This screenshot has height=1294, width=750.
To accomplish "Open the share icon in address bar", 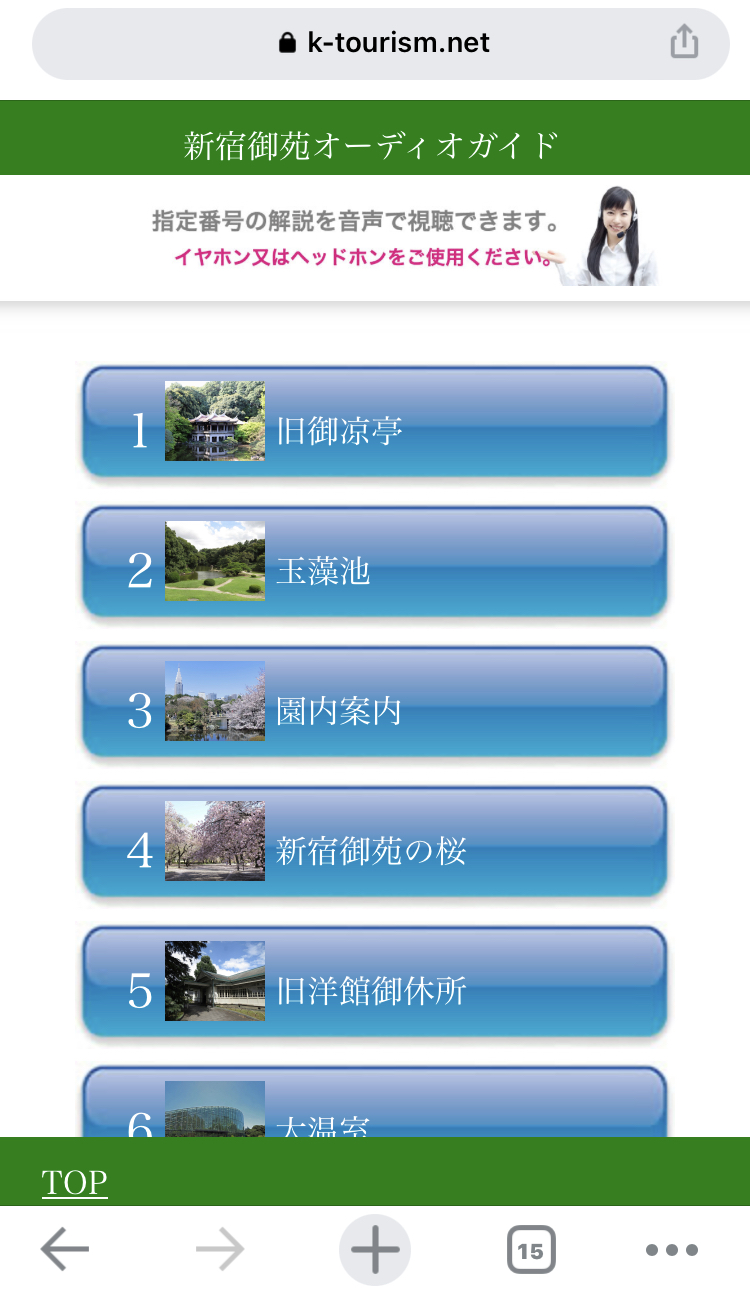I will click(684, 42).
